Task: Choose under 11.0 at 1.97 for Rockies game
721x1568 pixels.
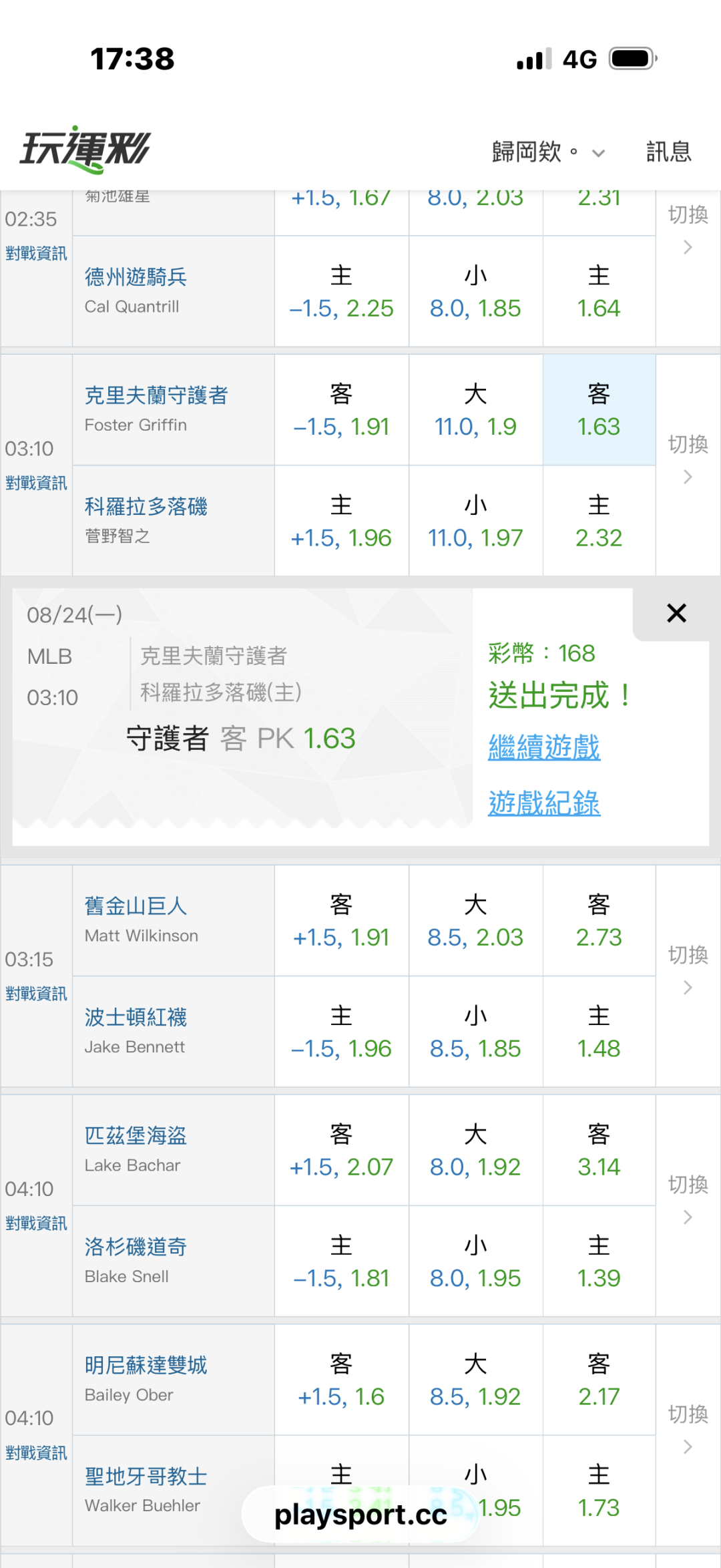Action: point(475,521)
